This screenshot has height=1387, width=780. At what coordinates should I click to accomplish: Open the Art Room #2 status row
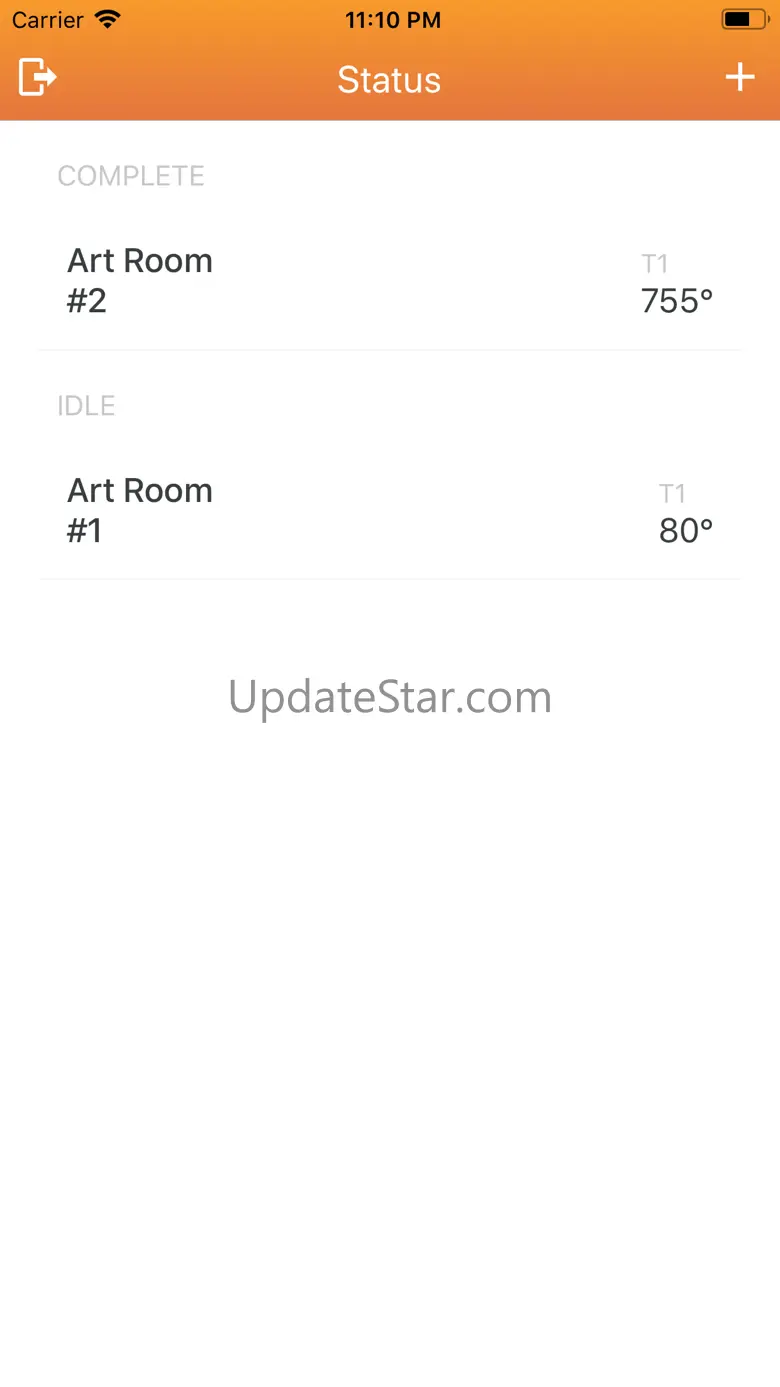click(x=390, y=280)
